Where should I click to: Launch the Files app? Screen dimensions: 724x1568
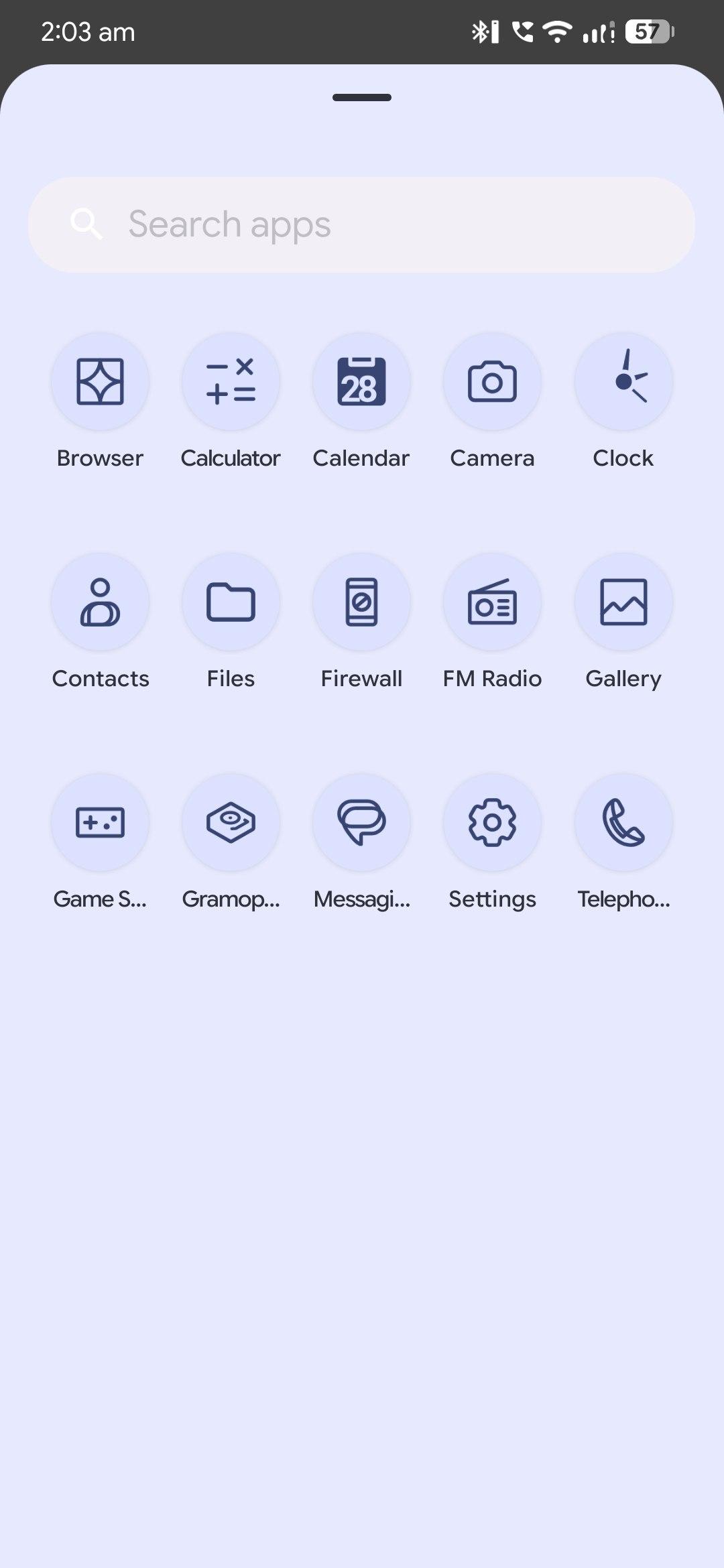pyautogui.click(x=231, y=602)
